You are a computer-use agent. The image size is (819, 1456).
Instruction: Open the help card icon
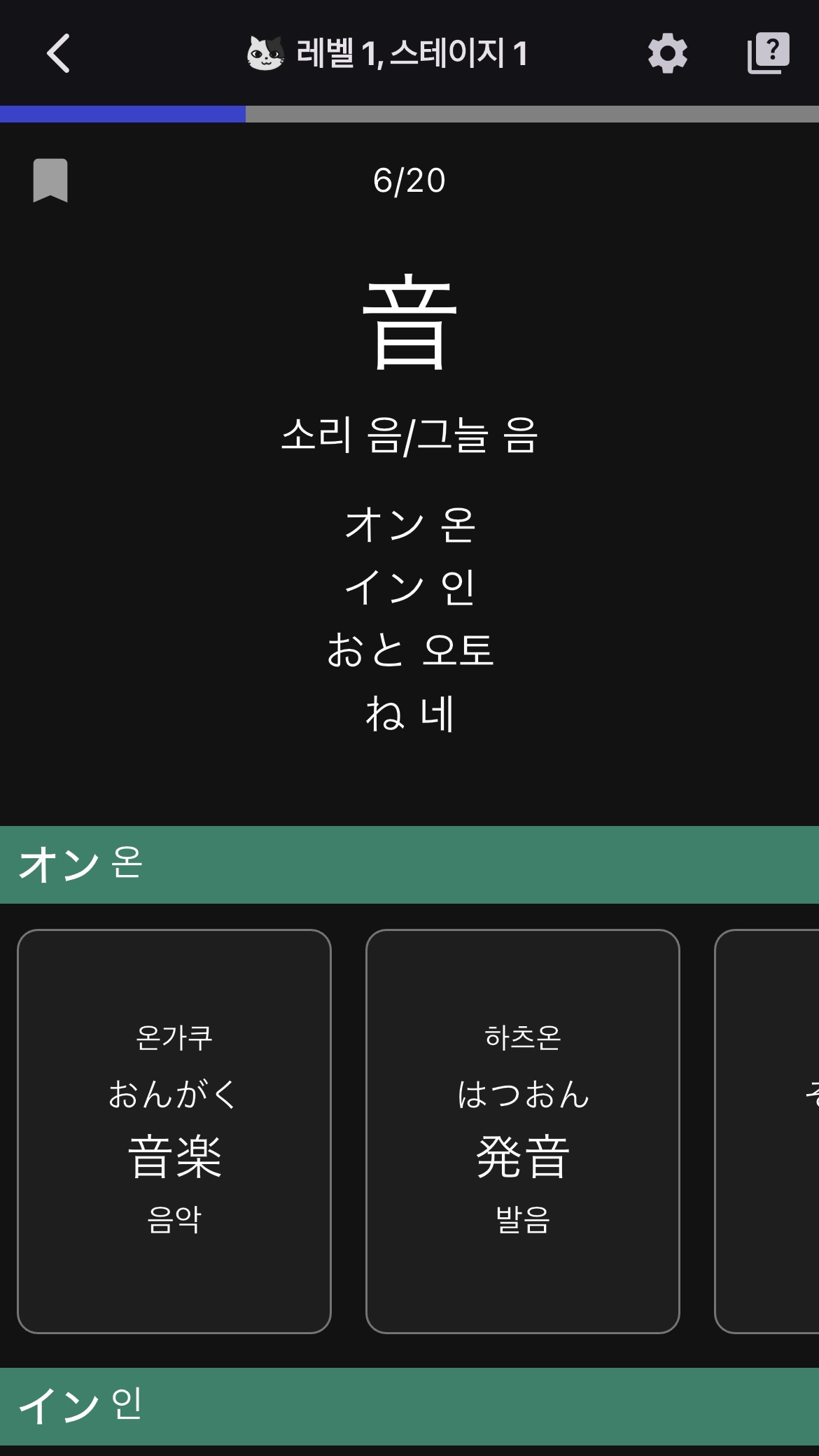[768, 52]
